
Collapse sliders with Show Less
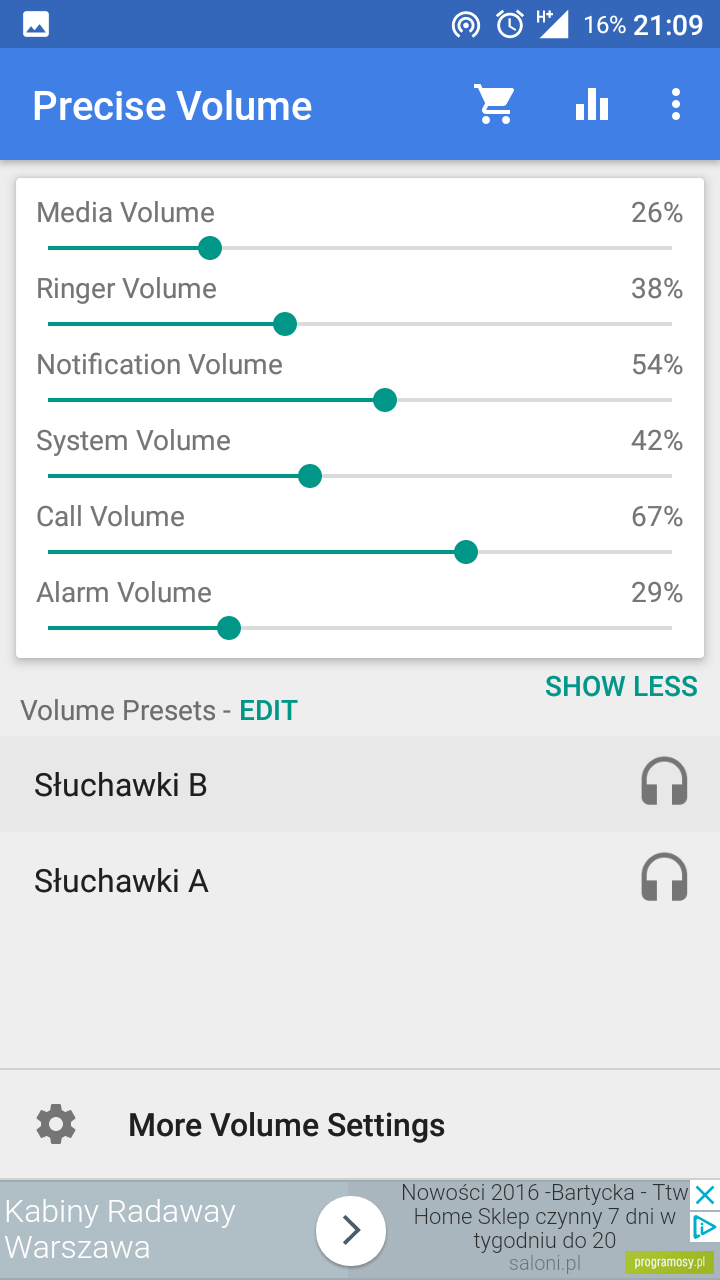621,686
